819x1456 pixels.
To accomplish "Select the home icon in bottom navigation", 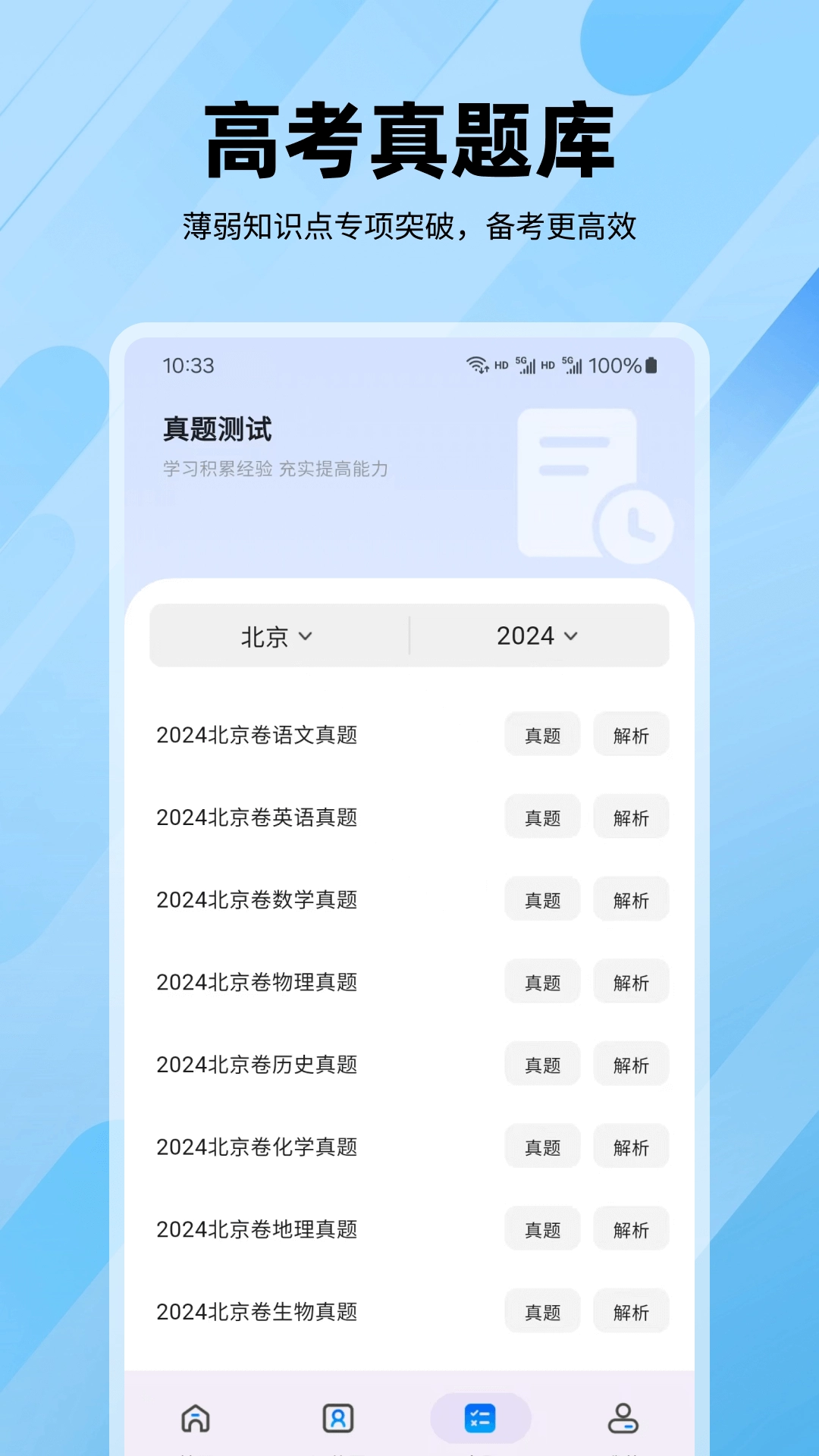I will [195, 1417].
